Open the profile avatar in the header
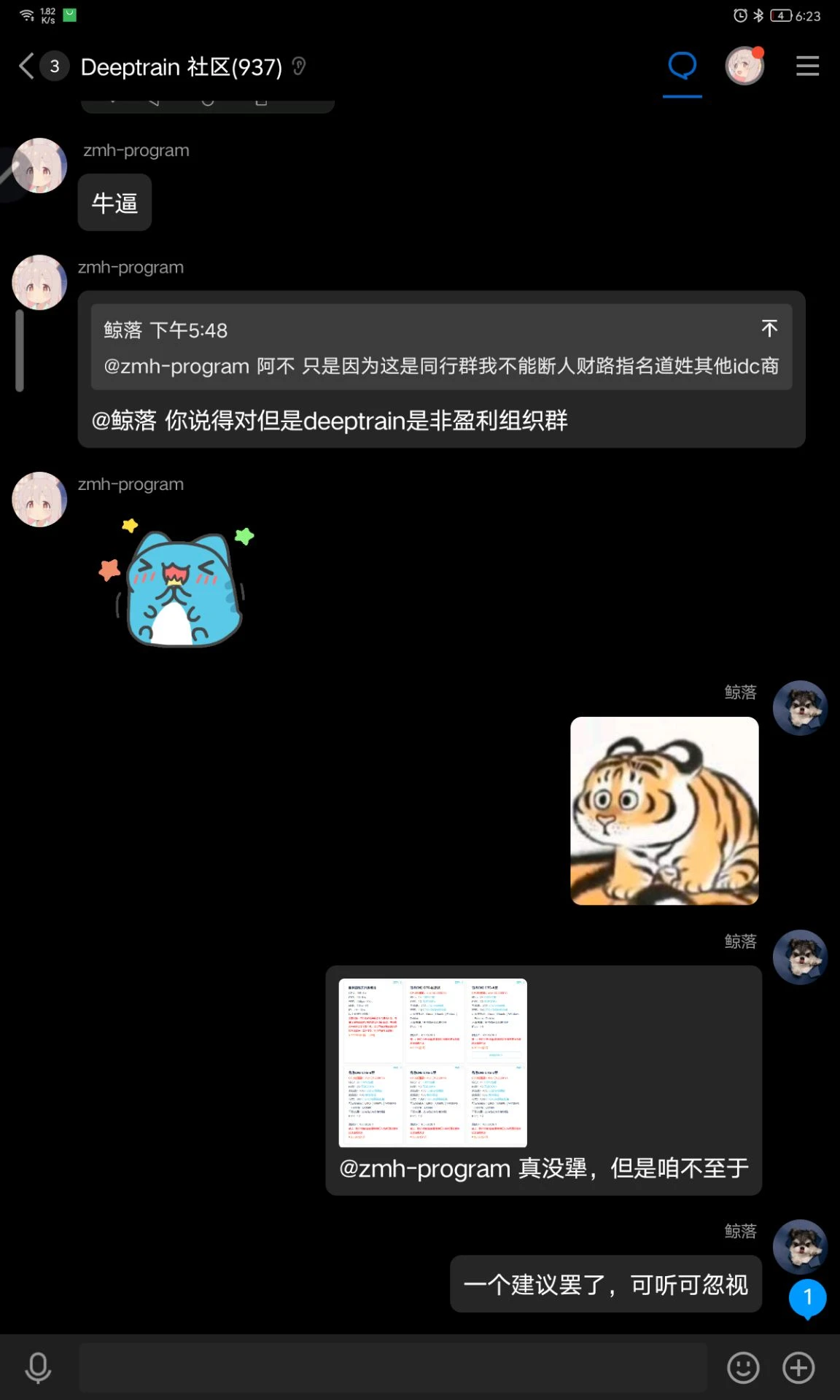Viewport: 840px width, 1400px height. (744, 66)
